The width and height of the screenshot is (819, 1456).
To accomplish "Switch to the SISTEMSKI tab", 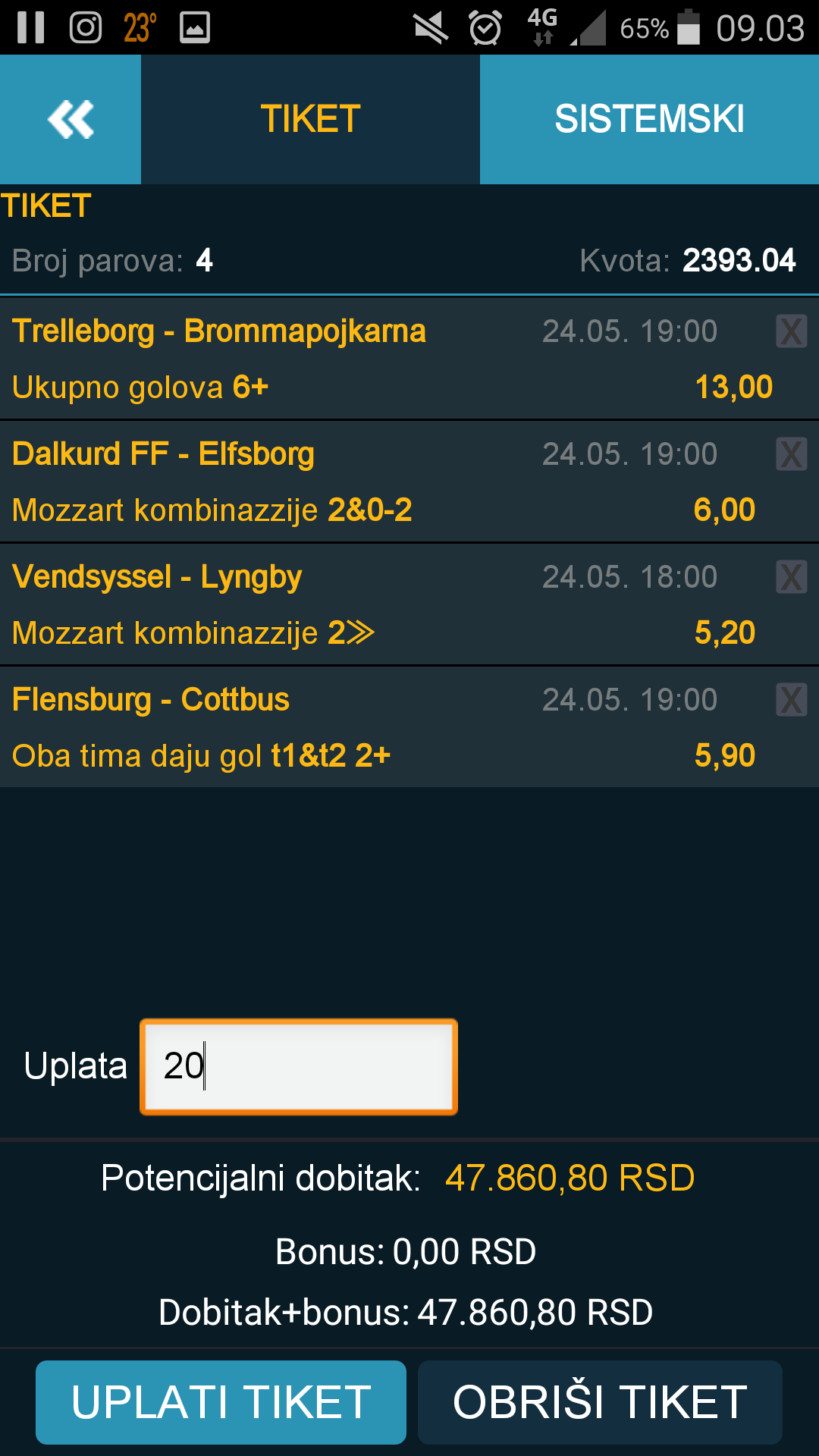I will point(649,119).
